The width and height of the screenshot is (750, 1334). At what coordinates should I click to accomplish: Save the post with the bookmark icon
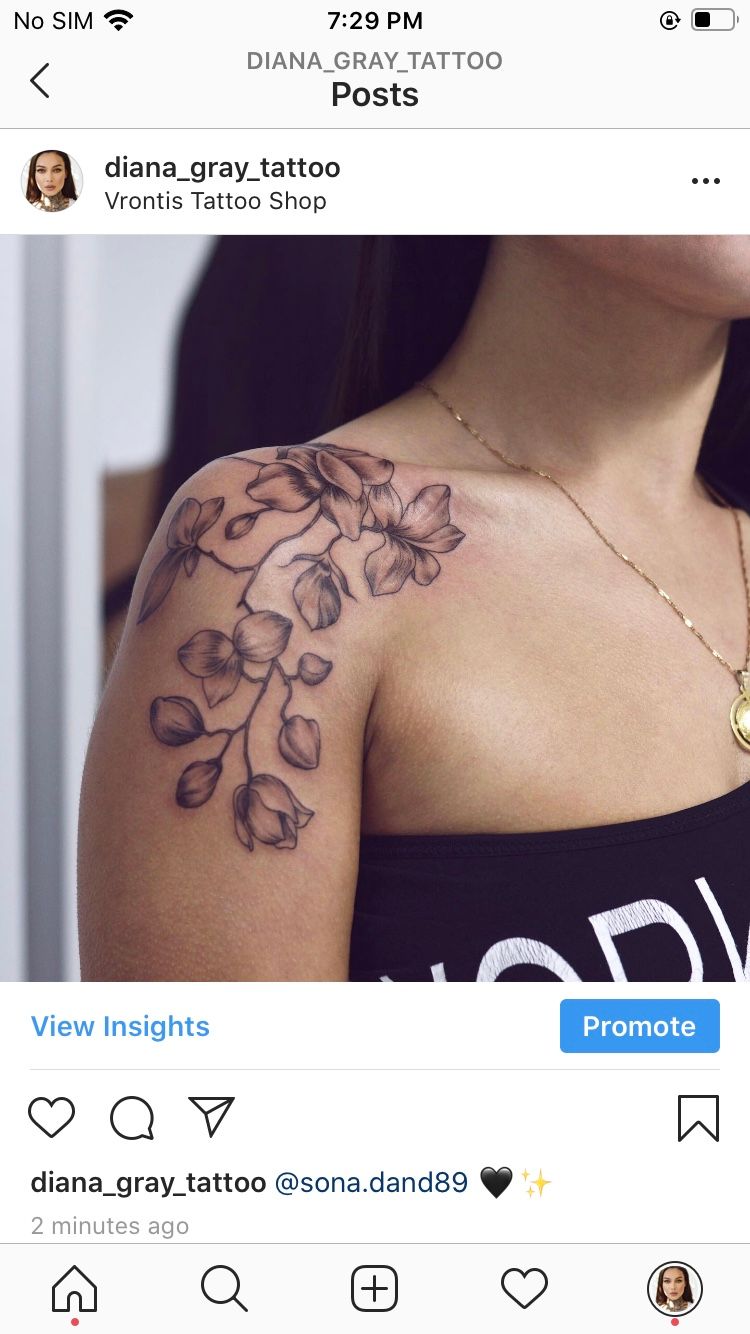click(699, 1118)
